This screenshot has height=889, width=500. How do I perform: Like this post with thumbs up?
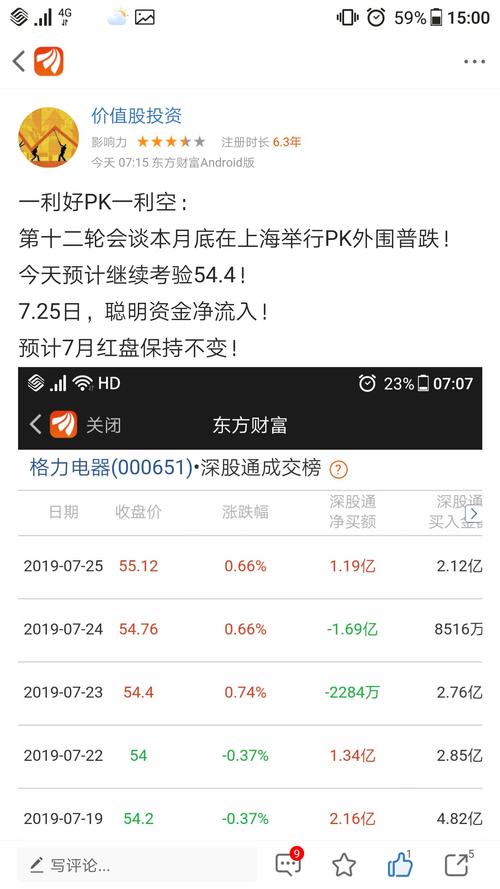tap(400, 864)
